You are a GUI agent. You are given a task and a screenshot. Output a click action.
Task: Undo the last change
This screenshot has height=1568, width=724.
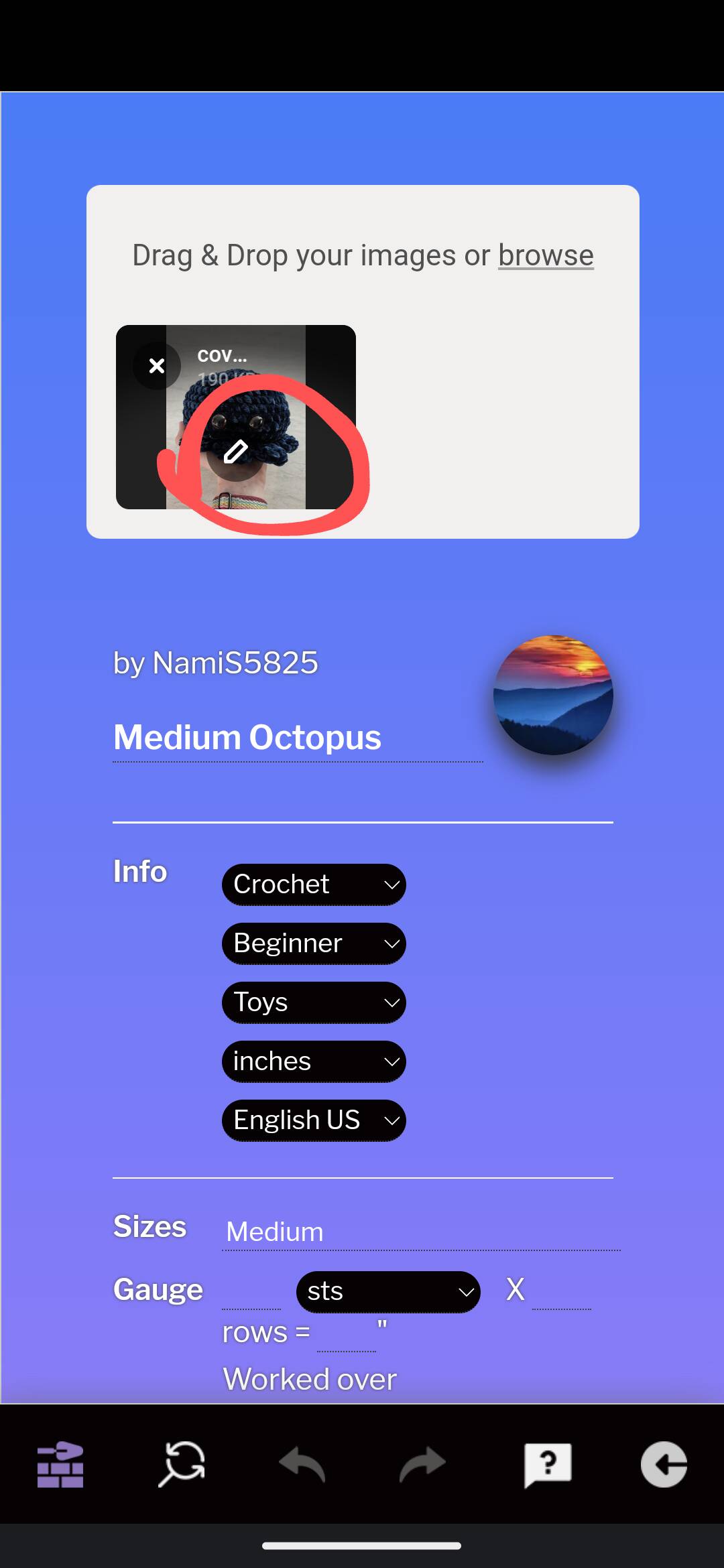(302, 1464)
